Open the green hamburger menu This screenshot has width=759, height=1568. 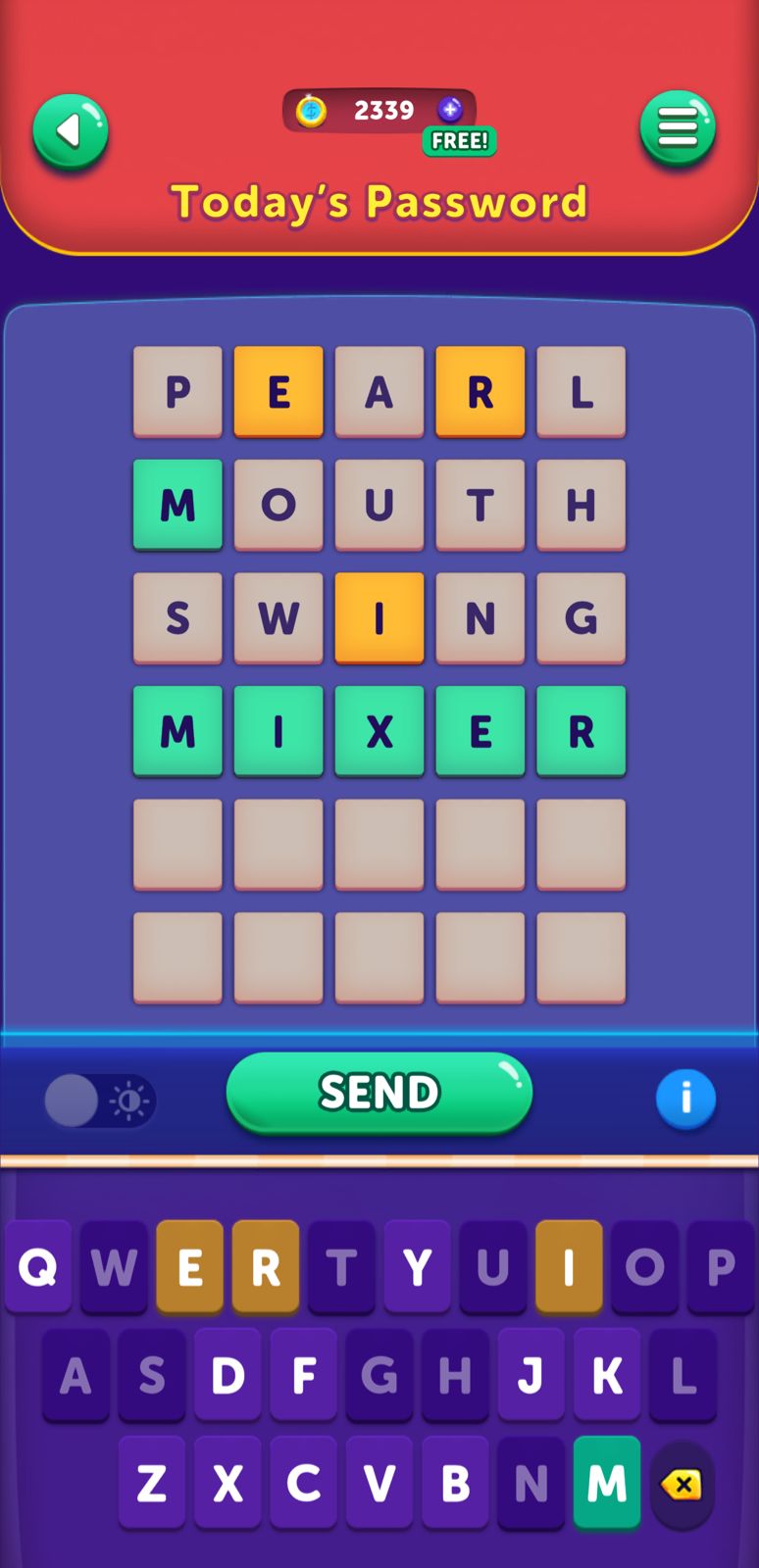[x=678, y=127]
